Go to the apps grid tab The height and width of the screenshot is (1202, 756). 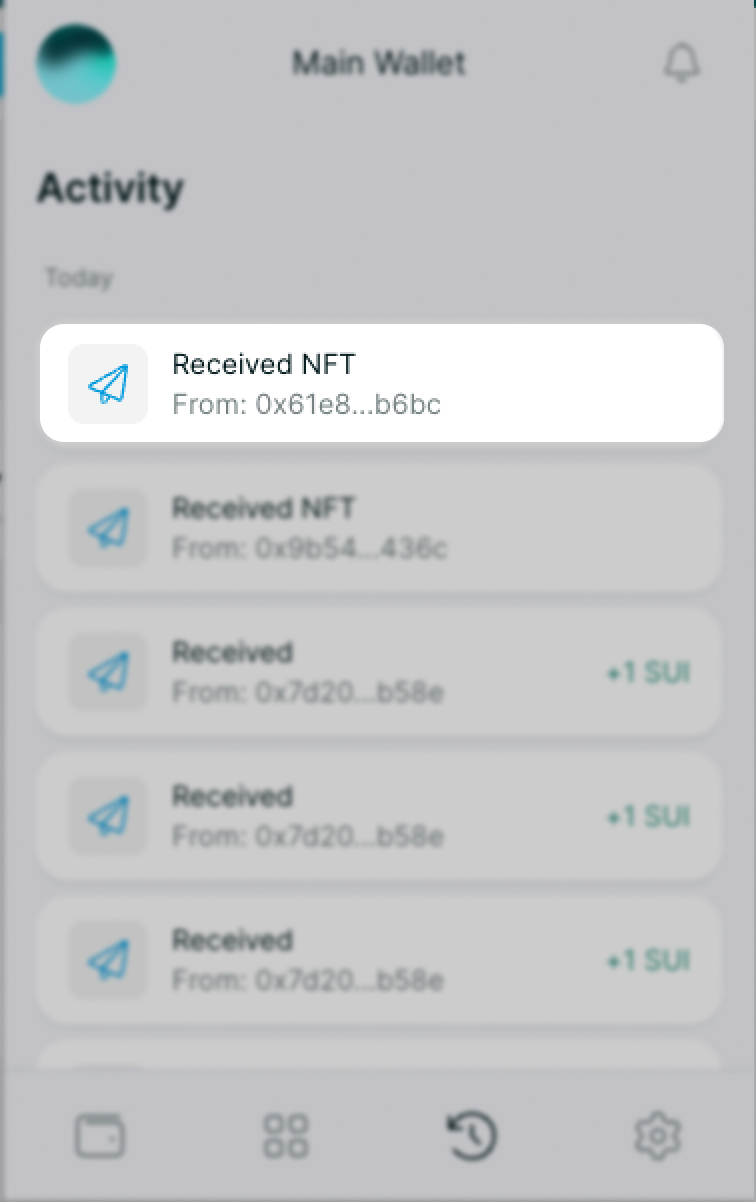point(286,1136)
